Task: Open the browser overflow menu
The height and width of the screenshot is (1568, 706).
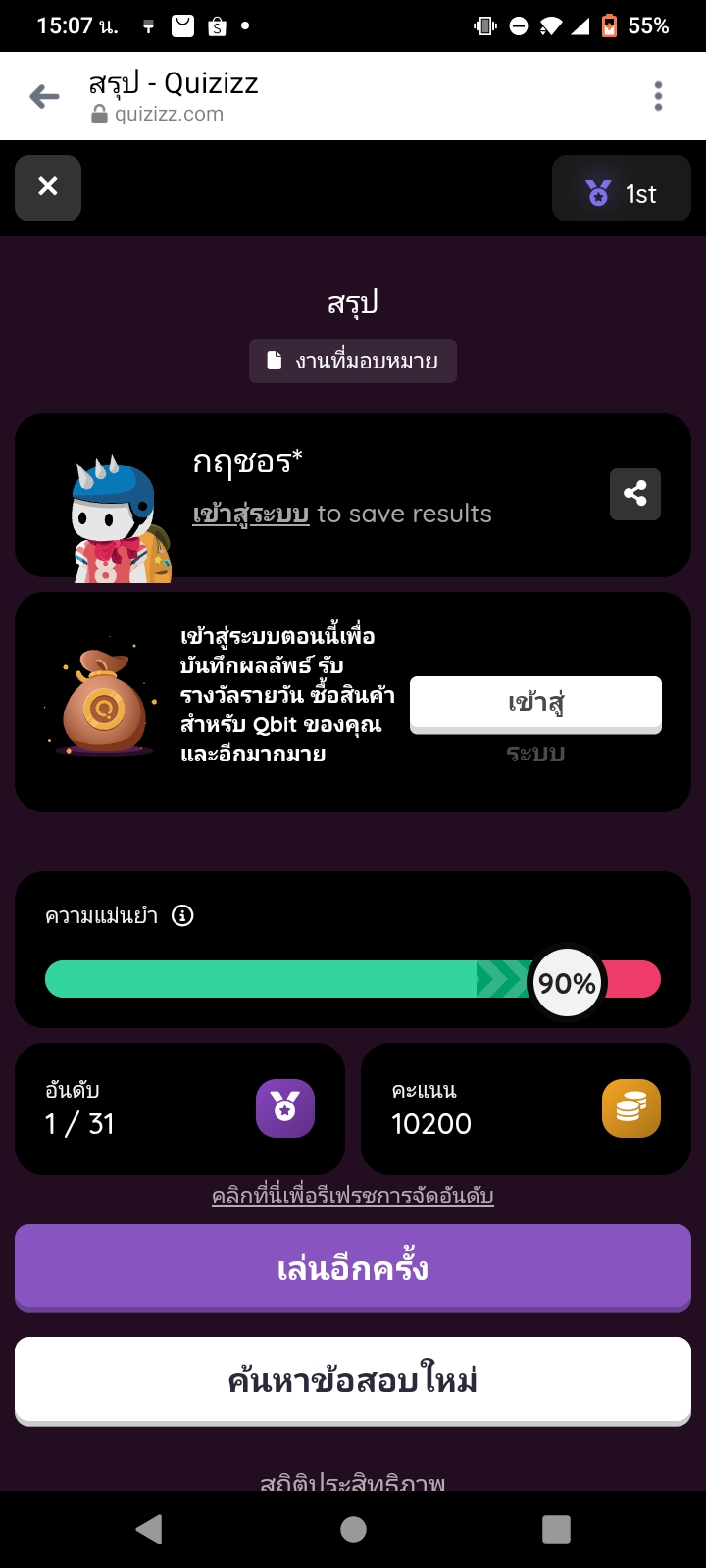Action: [x=658, y=96]
